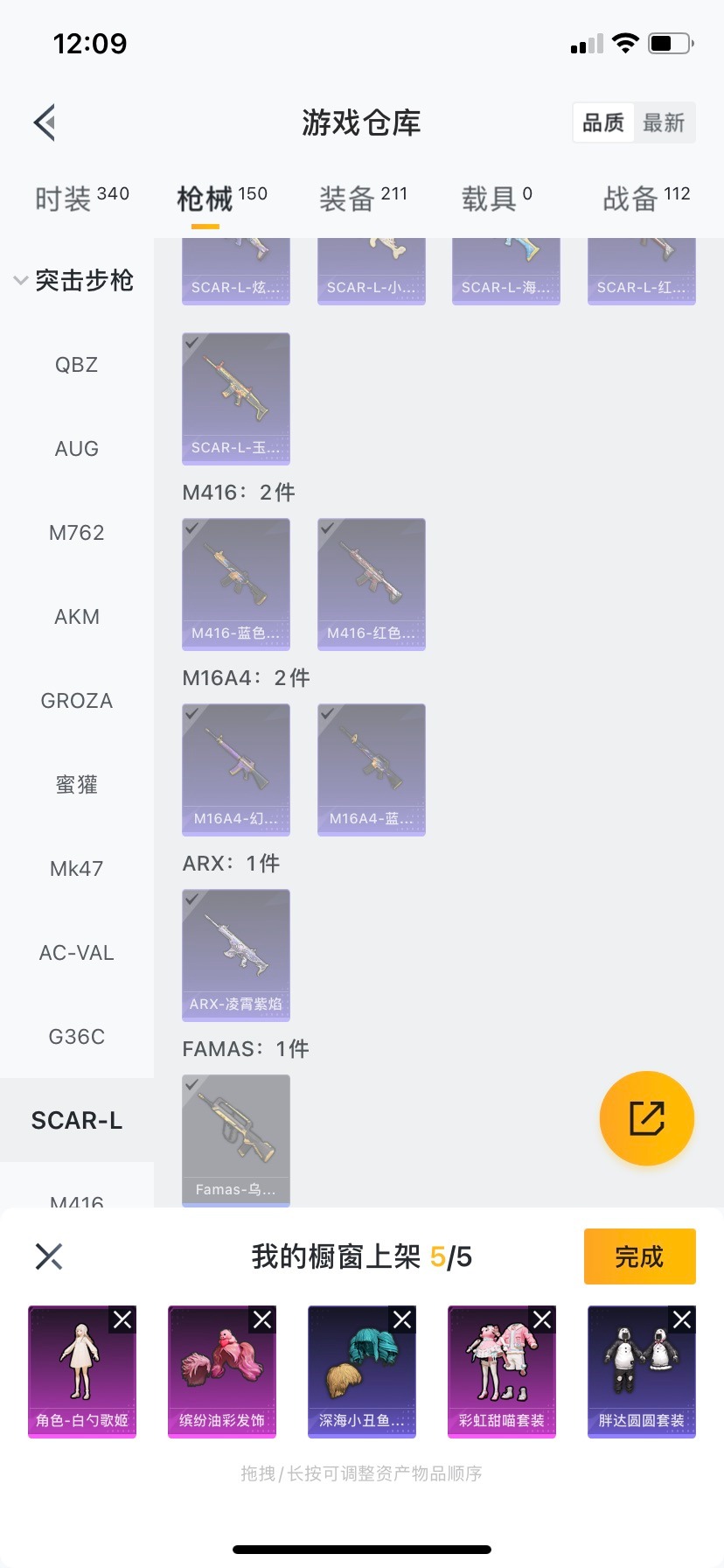The width and height of the screenshot is (724, 1568).
Task: Remove 彩虹甜喵套装 from showcase
Action: 542,1319
